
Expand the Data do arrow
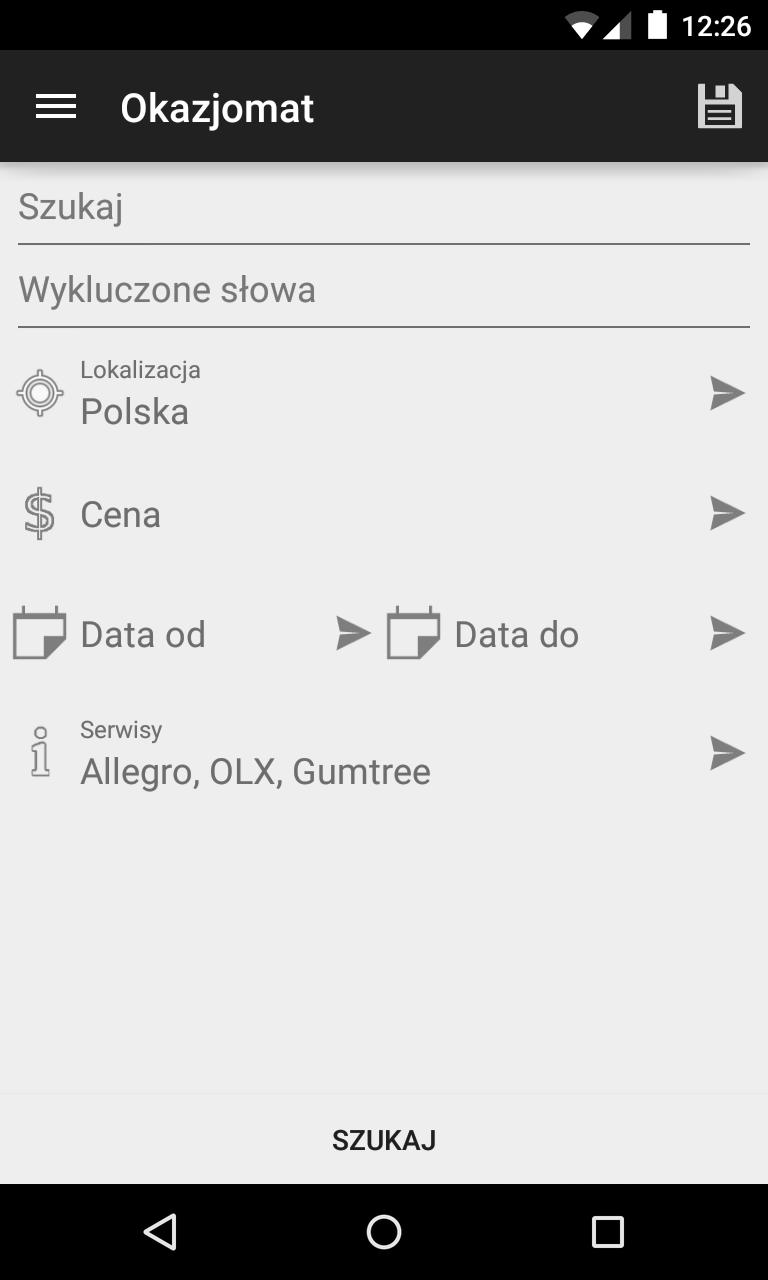point(727,632)
